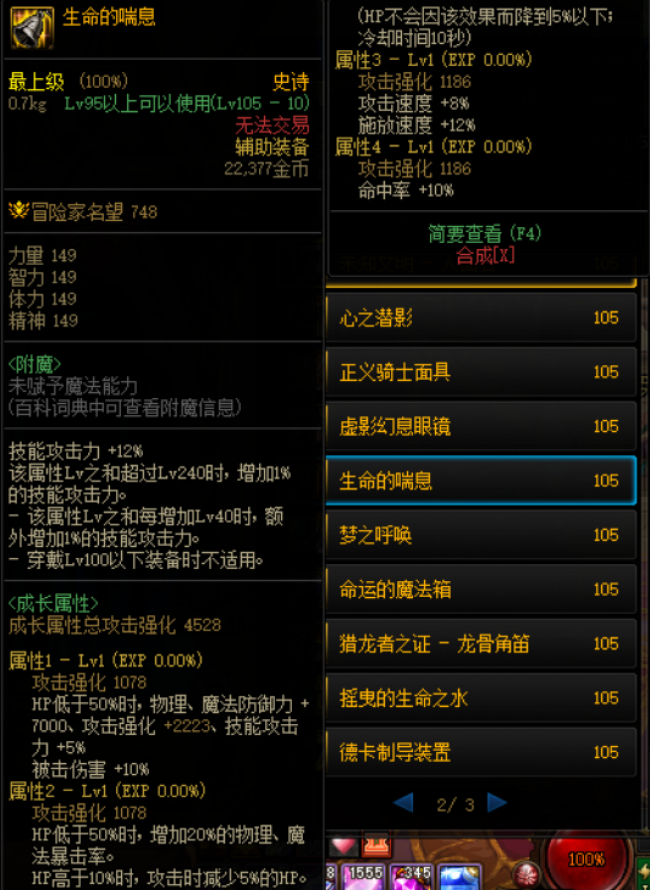Select 正义骑士面具 from the list
The image size is (650, 890).
tap(480, 372)
